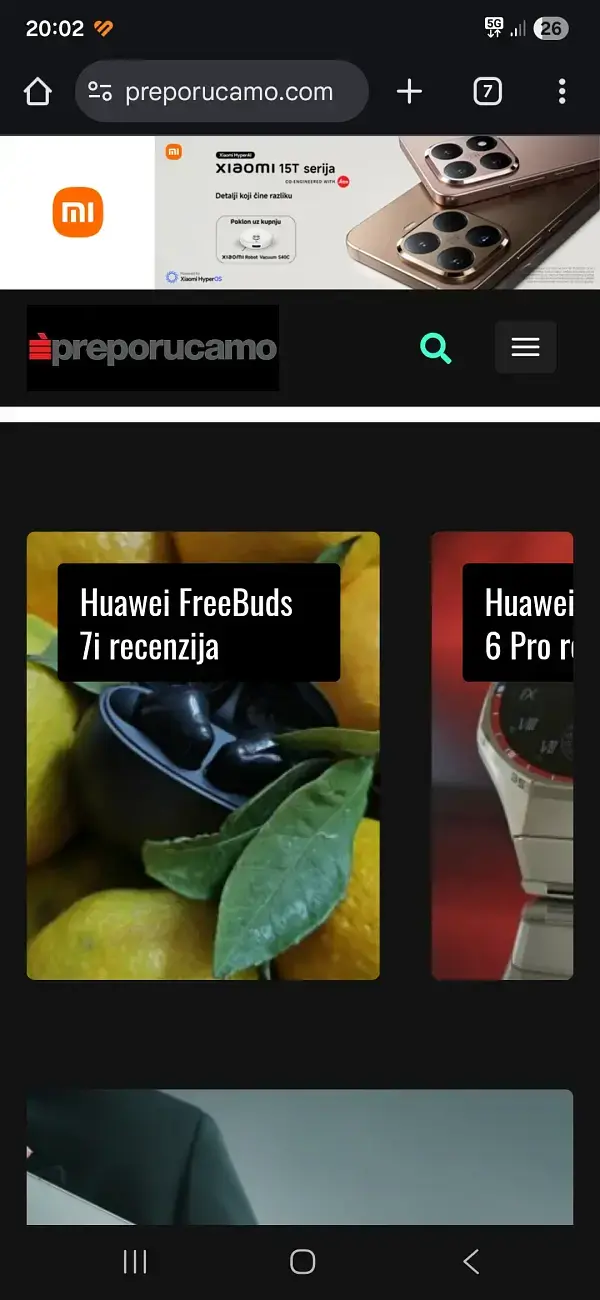Show the open tabs switcher
600x1300 pixels.
tap(487, 92)
